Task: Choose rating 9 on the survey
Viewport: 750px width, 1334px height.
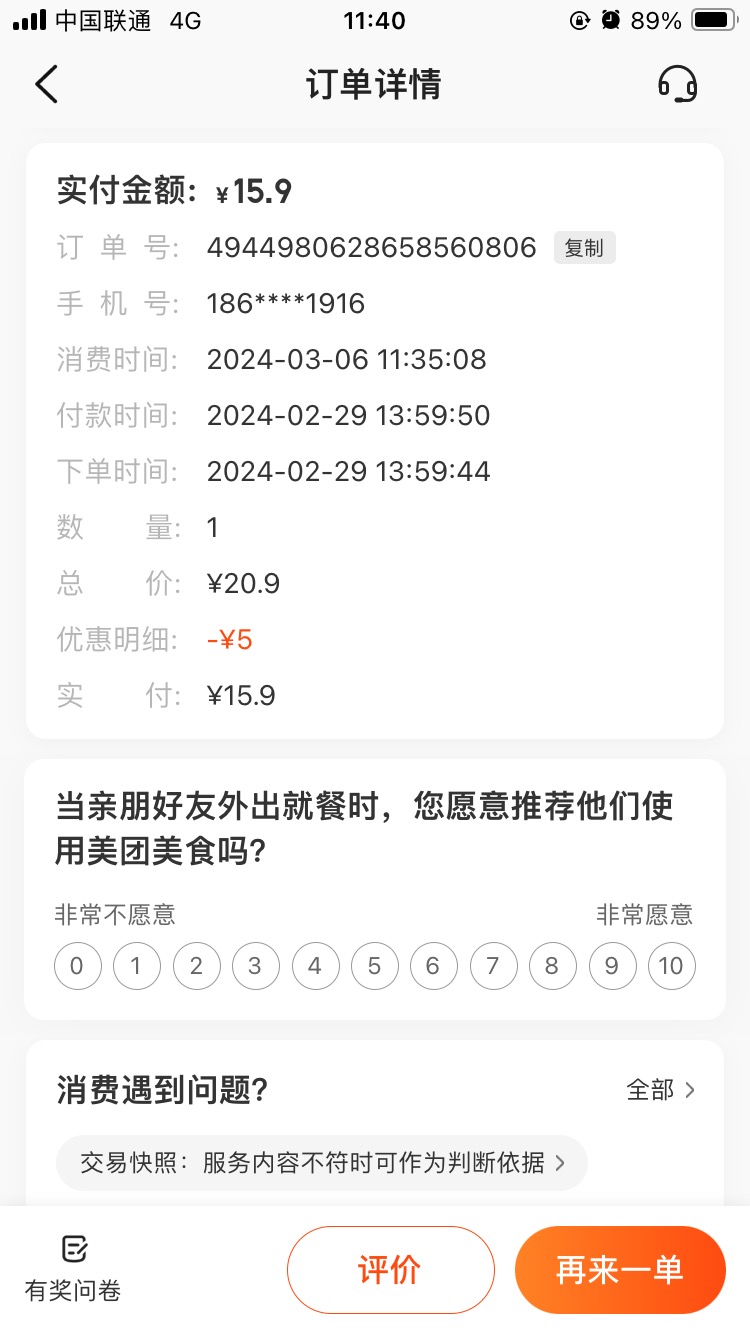Action: tap(613, 966)
